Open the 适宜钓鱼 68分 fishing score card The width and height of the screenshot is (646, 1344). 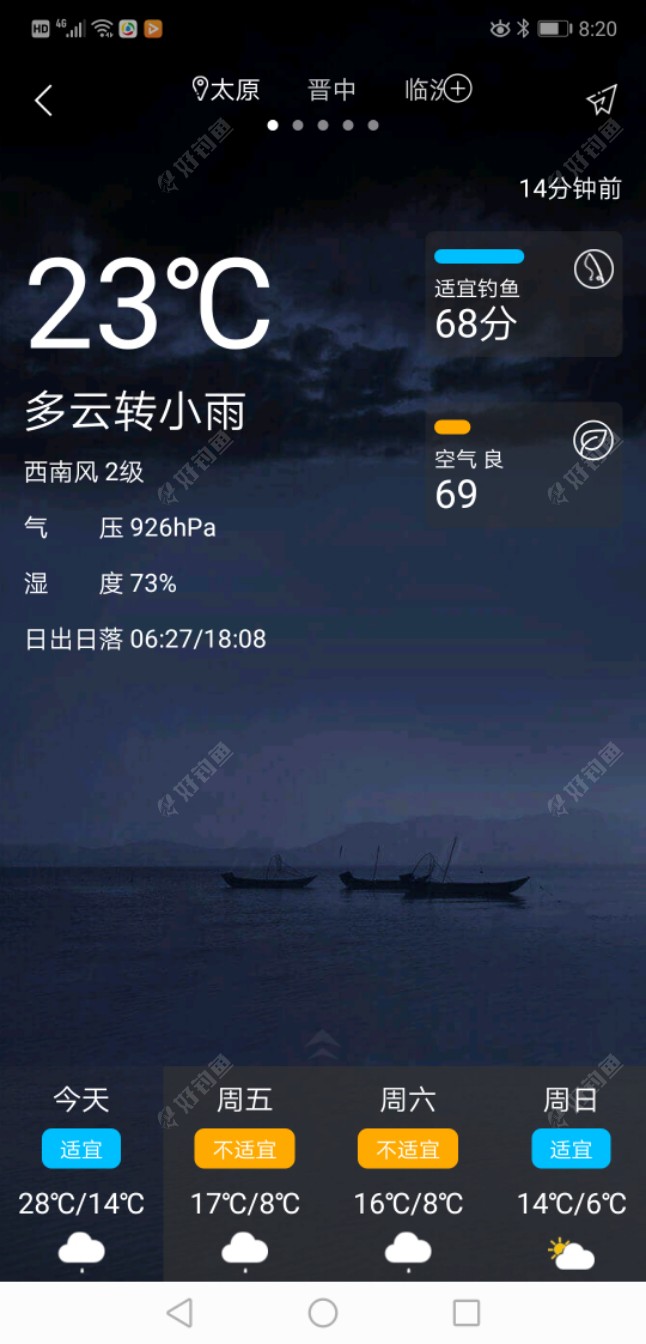(x=524, y=294)
